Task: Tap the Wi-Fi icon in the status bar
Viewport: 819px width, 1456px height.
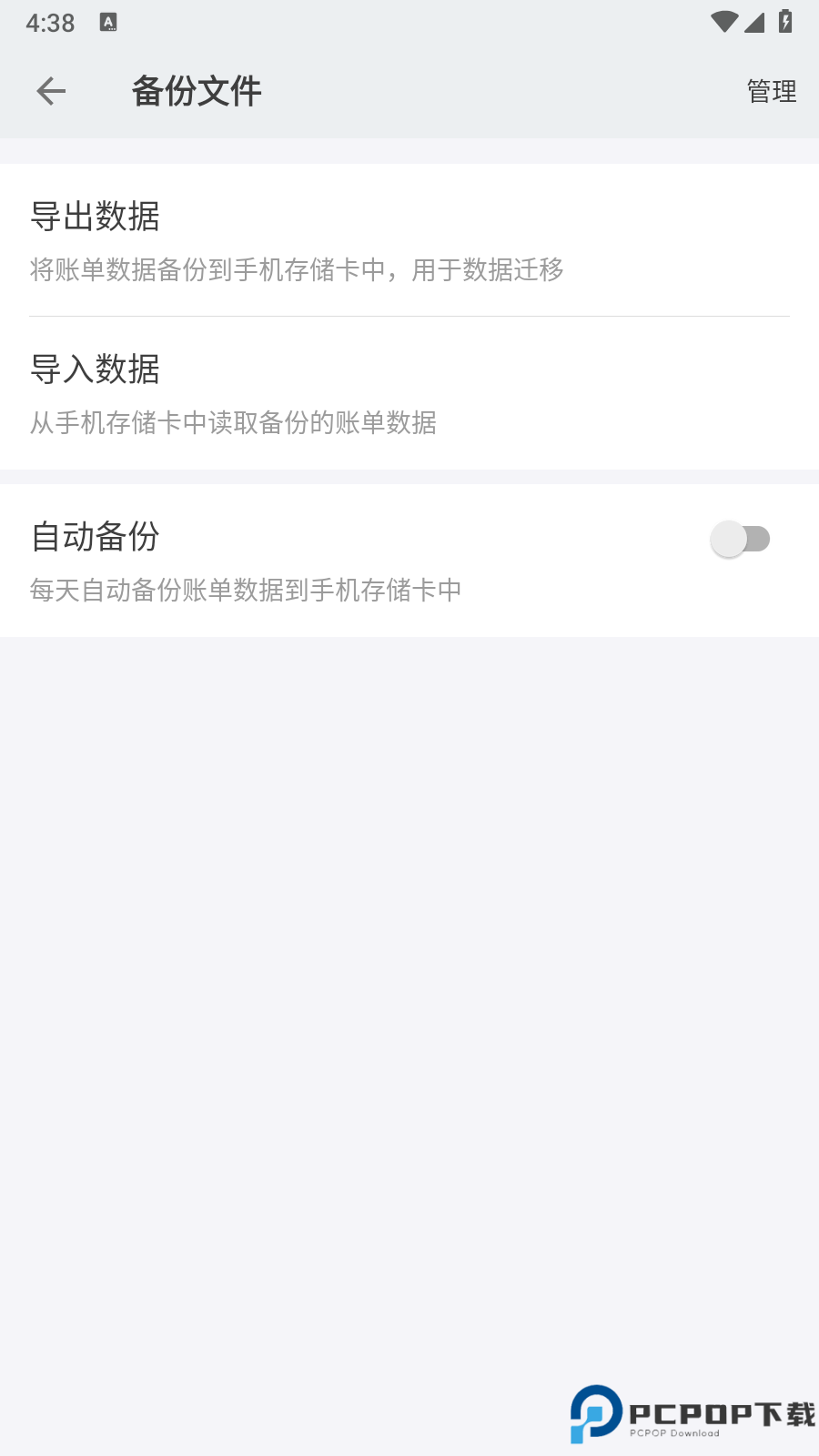Action: coord(724,23)
